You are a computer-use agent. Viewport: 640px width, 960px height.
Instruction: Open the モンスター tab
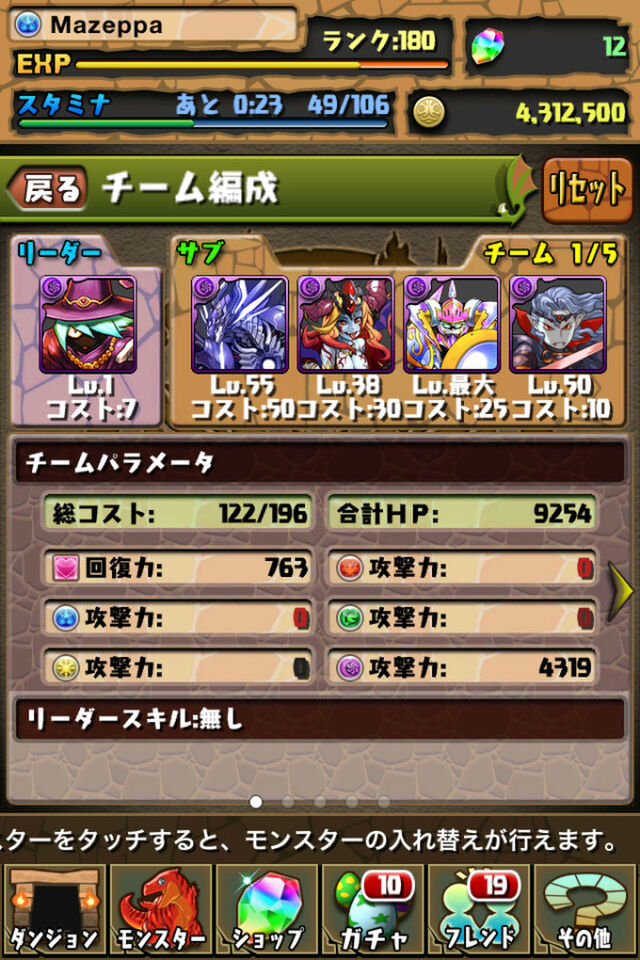tap(160, 909)
